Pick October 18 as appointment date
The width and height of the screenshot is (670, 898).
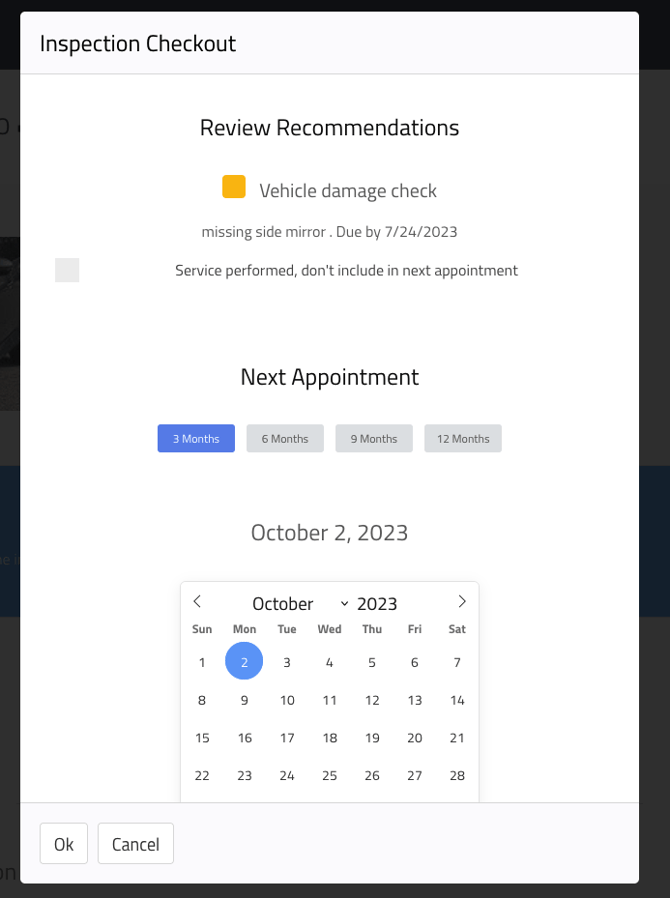pos(329,738)
